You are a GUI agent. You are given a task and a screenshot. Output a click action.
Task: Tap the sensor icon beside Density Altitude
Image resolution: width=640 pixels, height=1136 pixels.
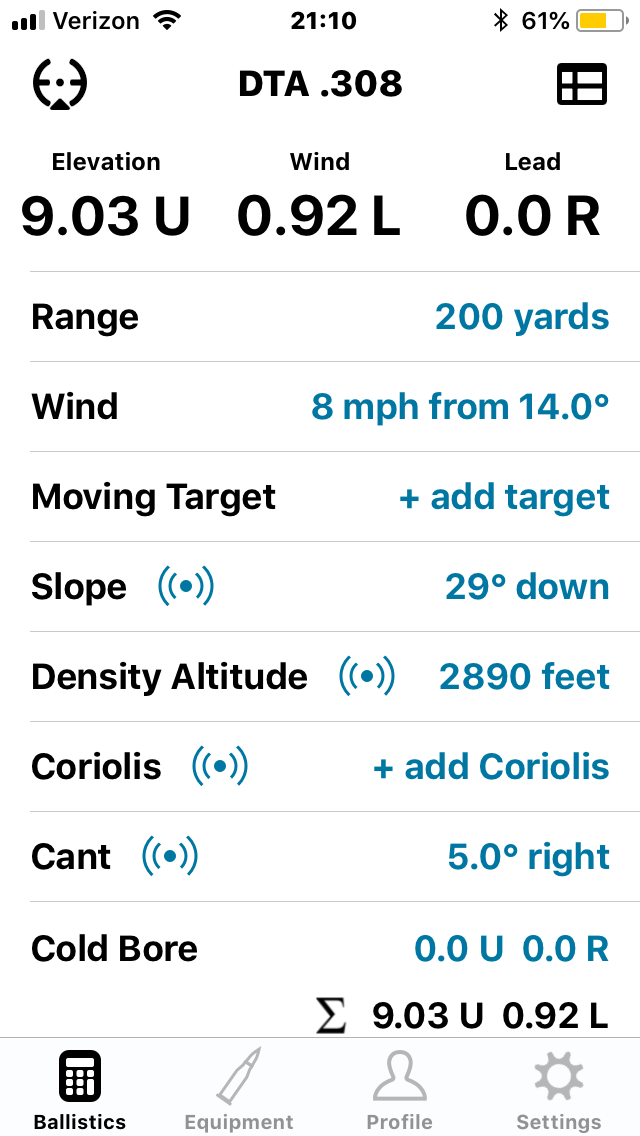367,677
